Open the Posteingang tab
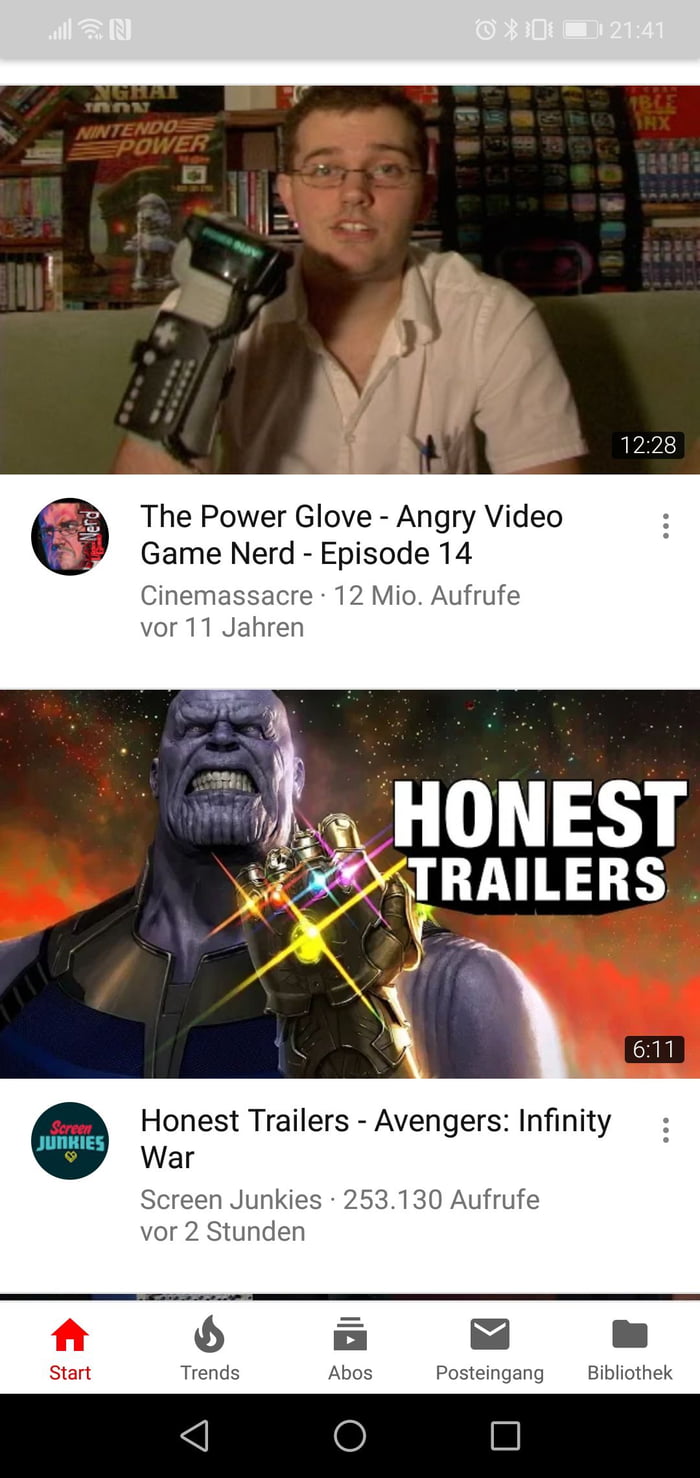Screen dimensions: 700x1478 490,1348
